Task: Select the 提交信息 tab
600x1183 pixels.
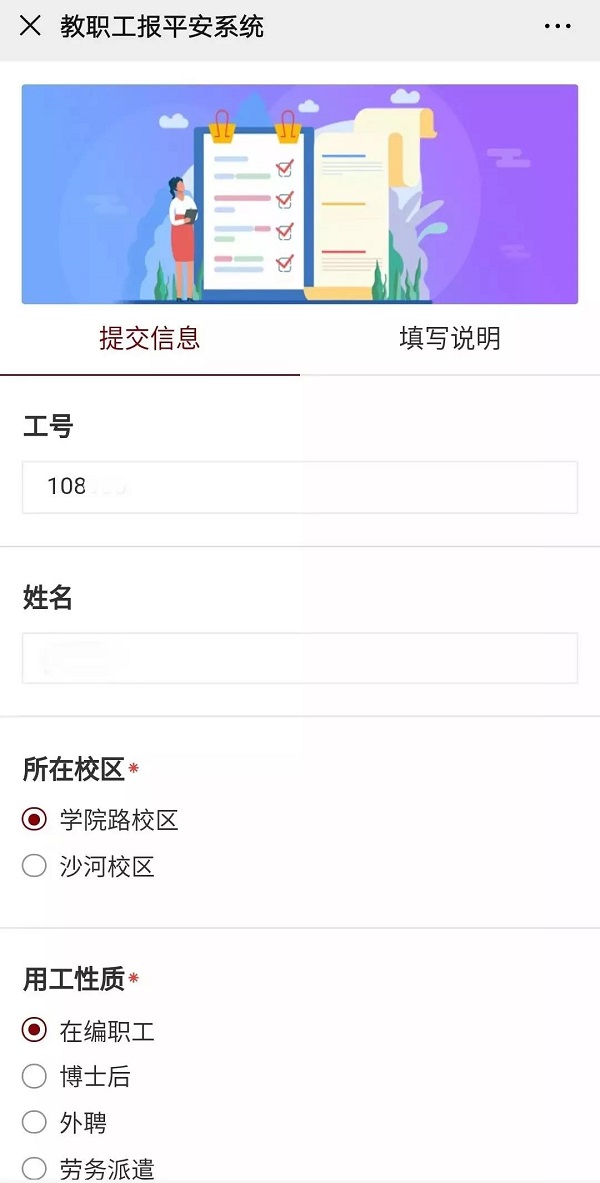Action: [149, 339]
